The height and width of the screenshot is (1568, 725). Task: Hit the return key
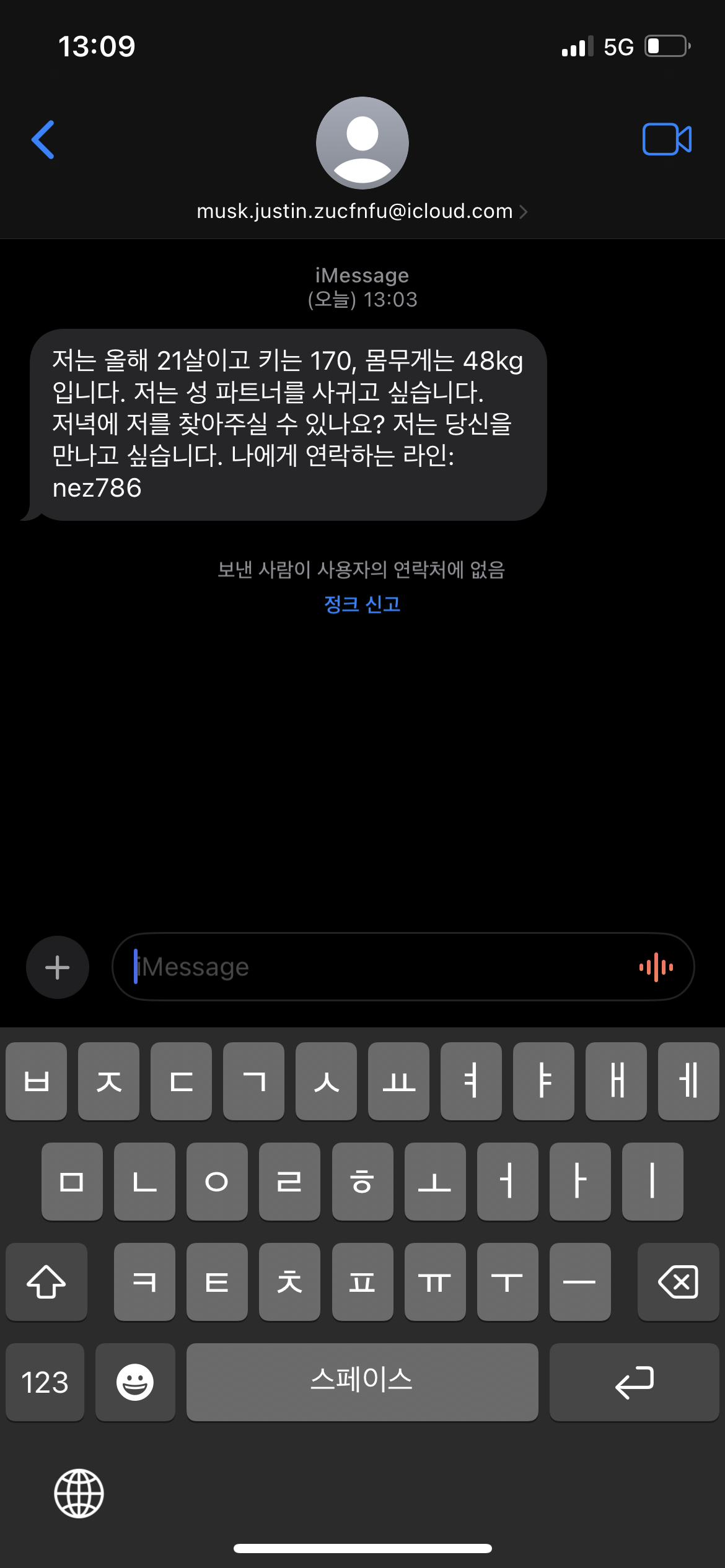coord(634,1382)
